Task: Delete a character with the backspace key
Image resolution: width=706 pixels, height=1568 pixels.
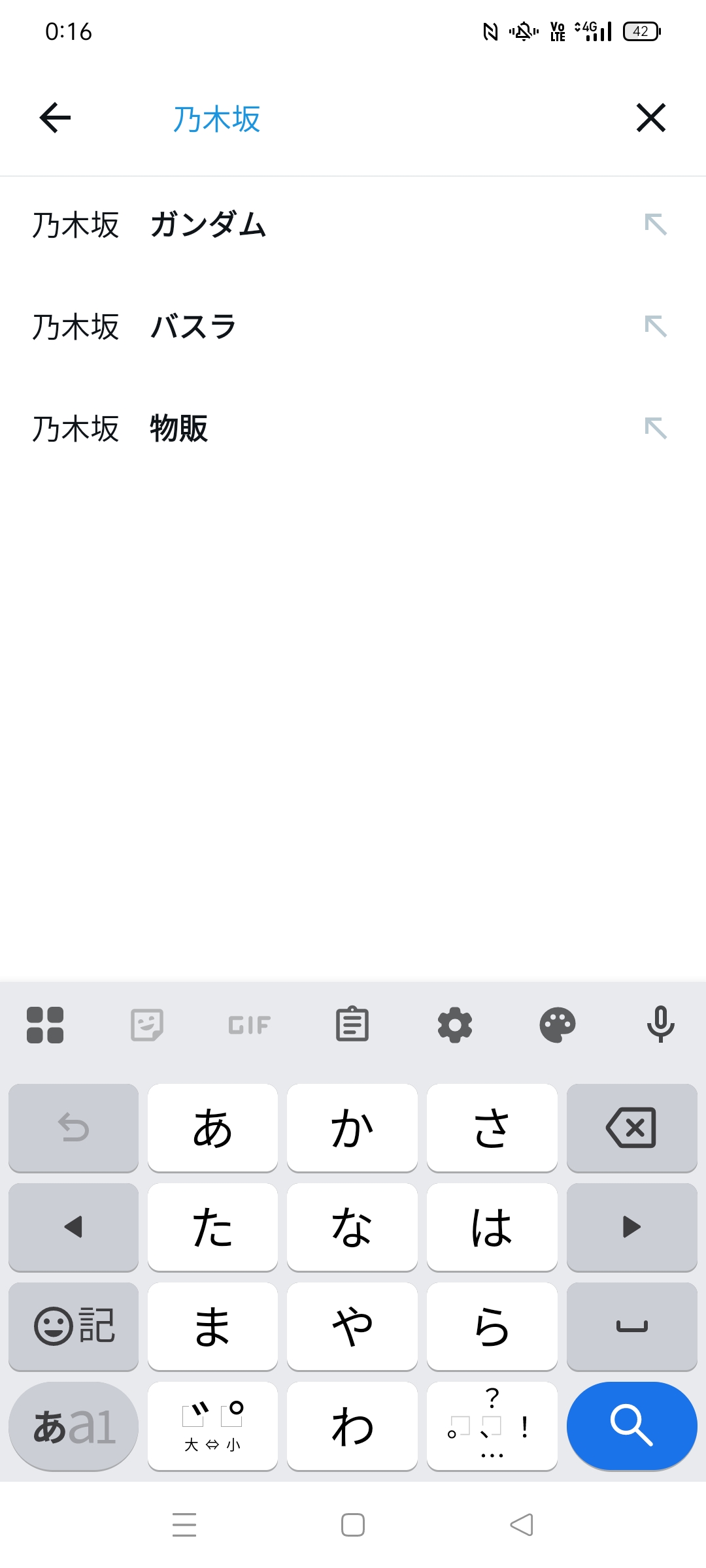Action: [x=631, y=1128]
